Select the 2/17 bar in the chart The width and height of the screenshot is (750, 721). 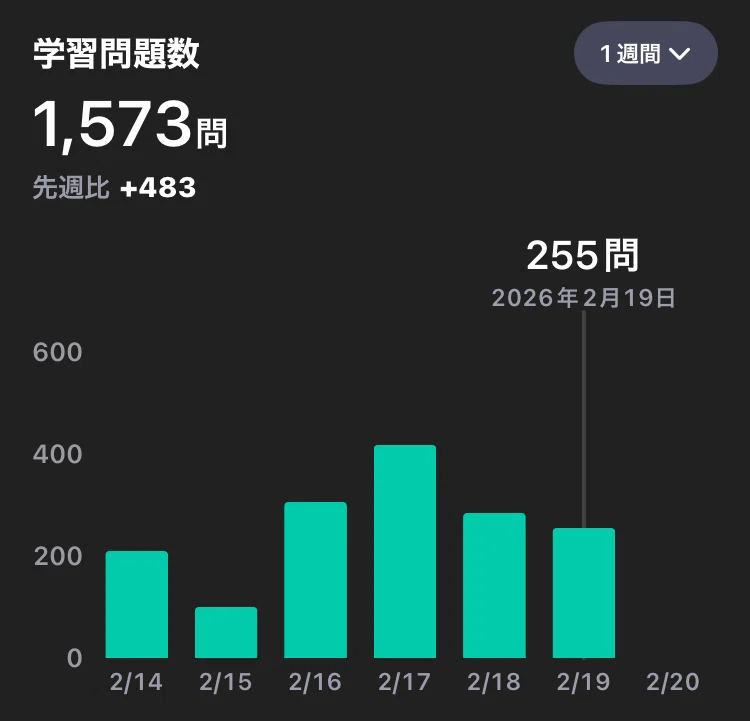tap(405, 552)
